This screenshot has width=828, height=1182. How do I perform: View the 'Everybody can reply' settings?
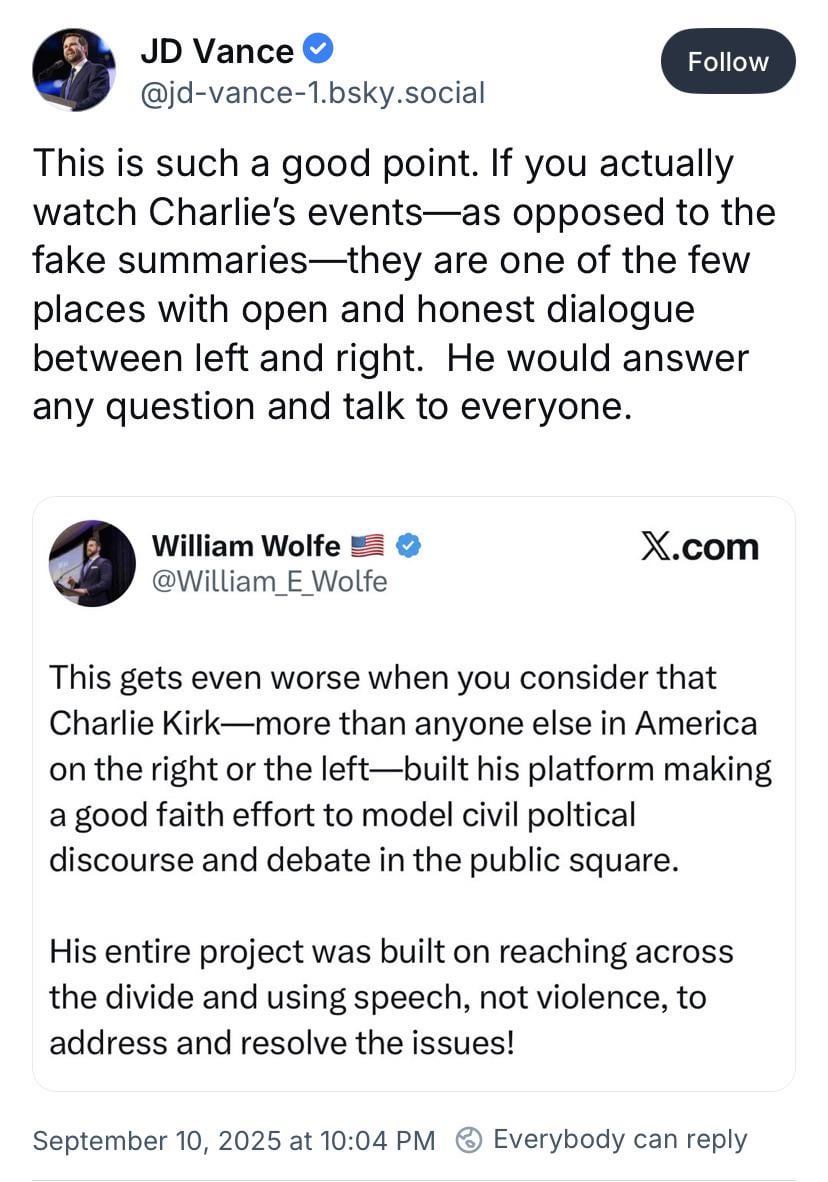coord(602,1139)
